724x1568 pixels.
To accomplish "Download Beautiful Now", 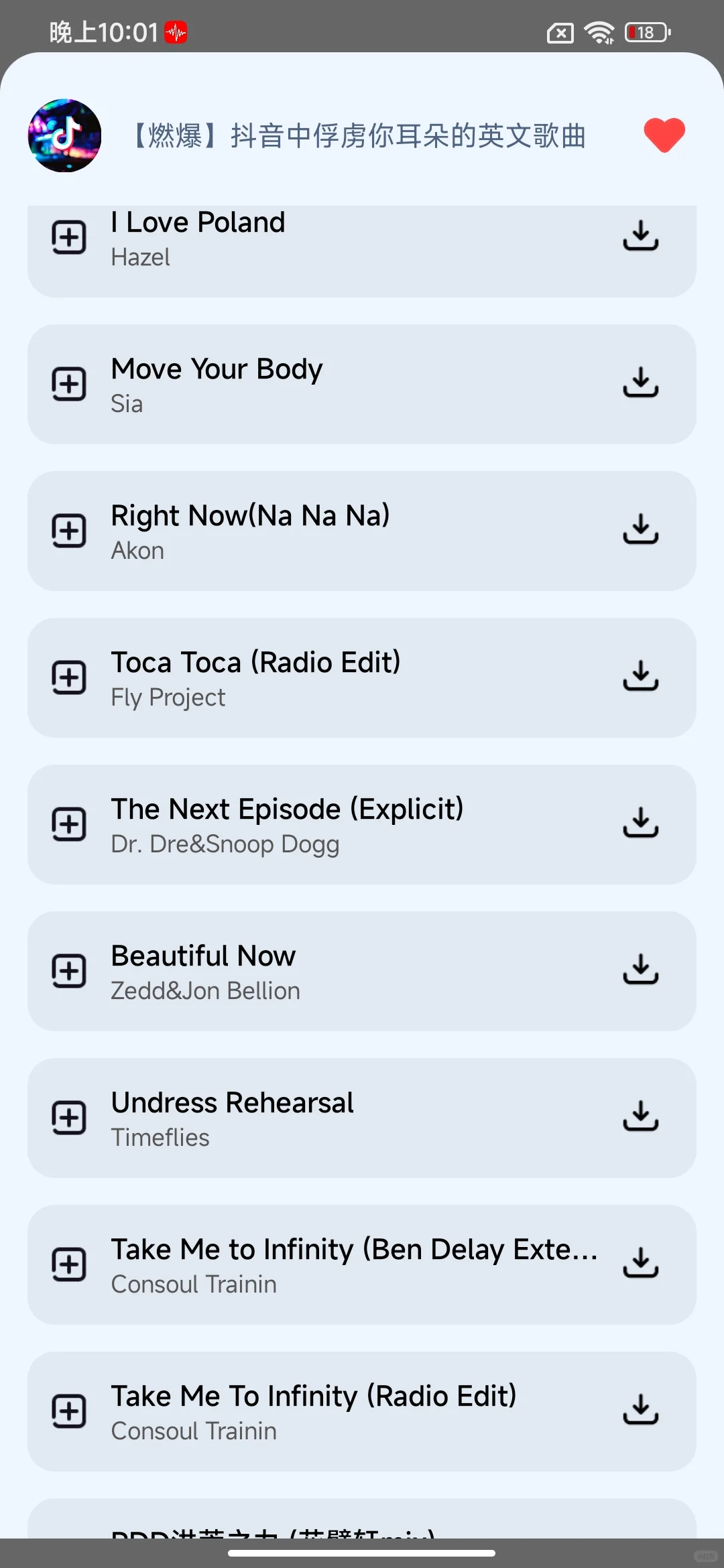I will pyautogui.click(x=641, y=970).
